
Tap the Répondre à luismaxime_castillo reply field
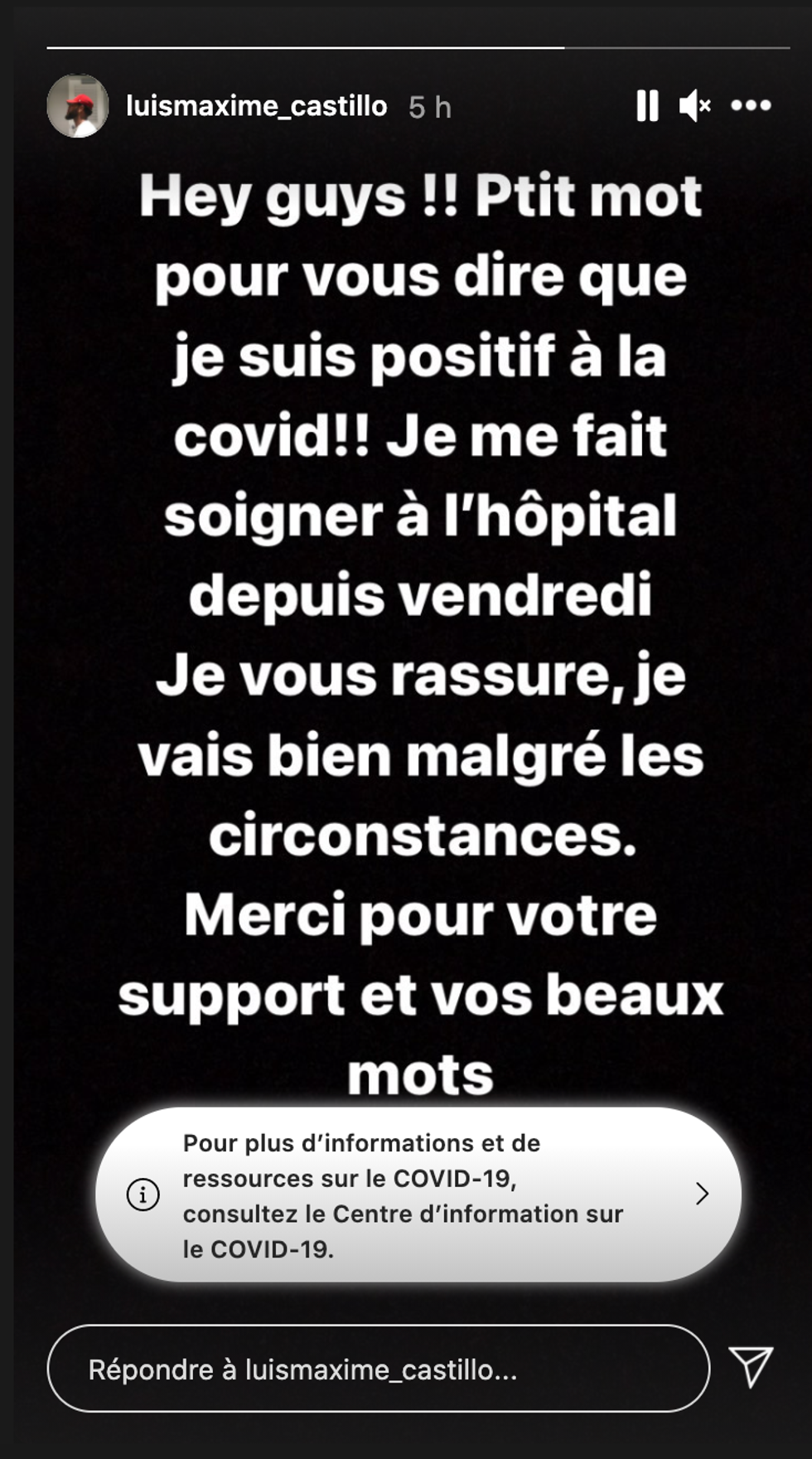pos(378,1369)
